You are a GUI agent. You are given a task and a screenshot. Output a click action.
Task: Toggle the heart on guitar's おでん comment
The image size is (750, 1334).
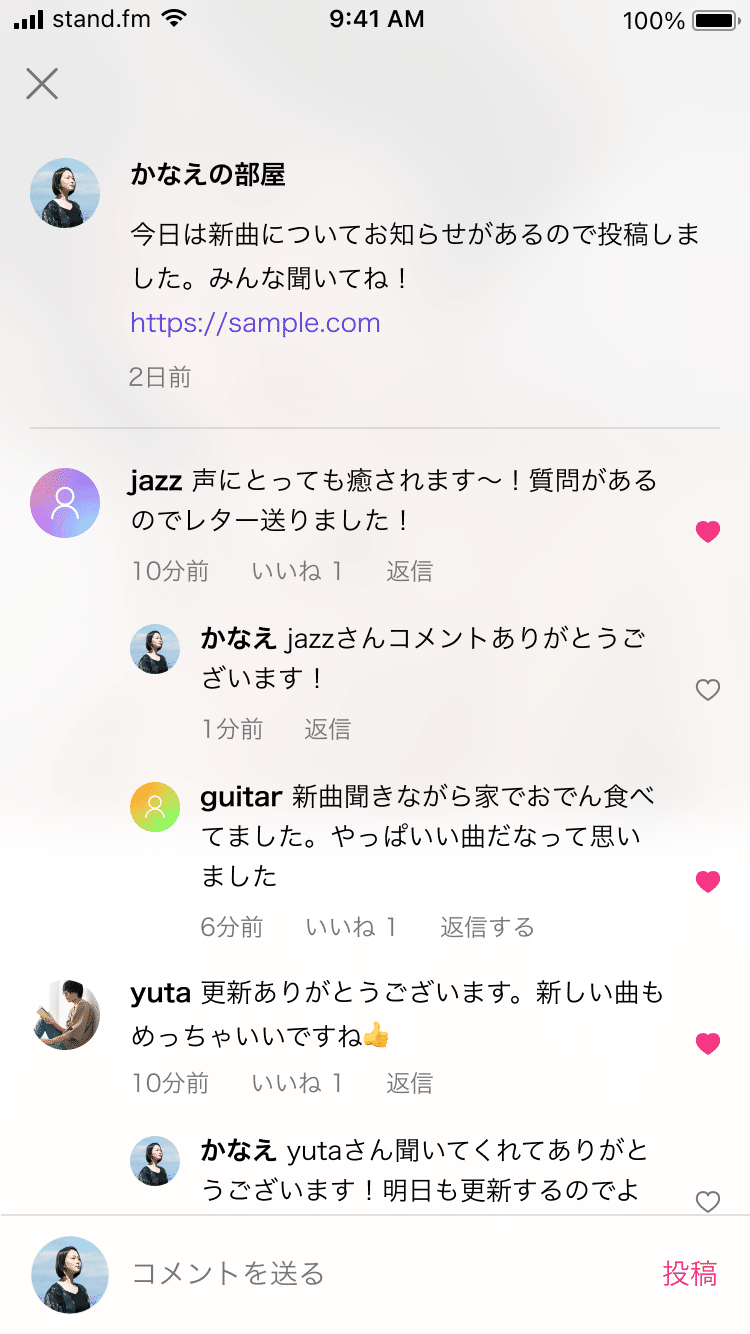[708, 880]
